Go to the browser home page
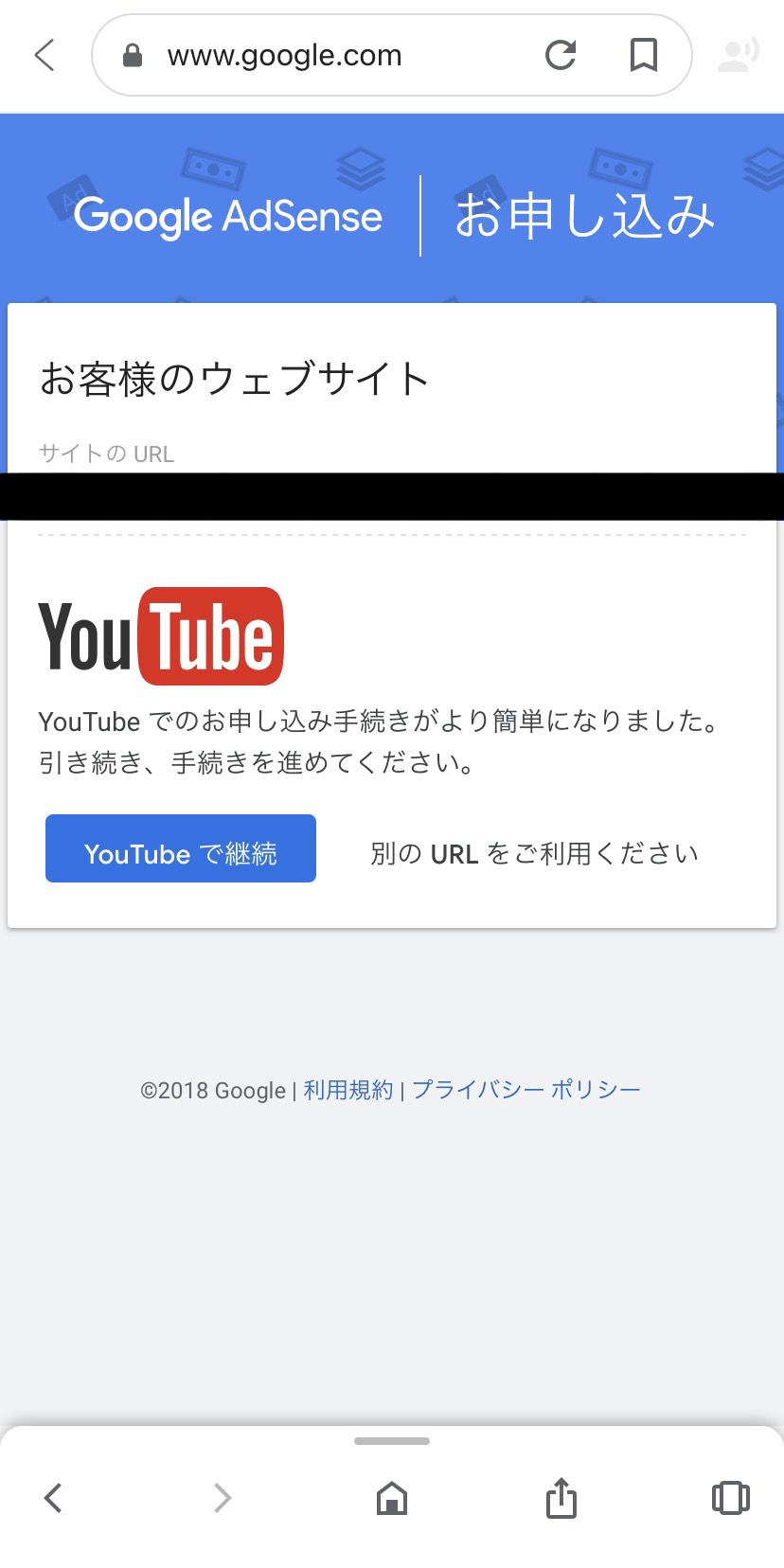784x1568 pixels. point(392,1498)
